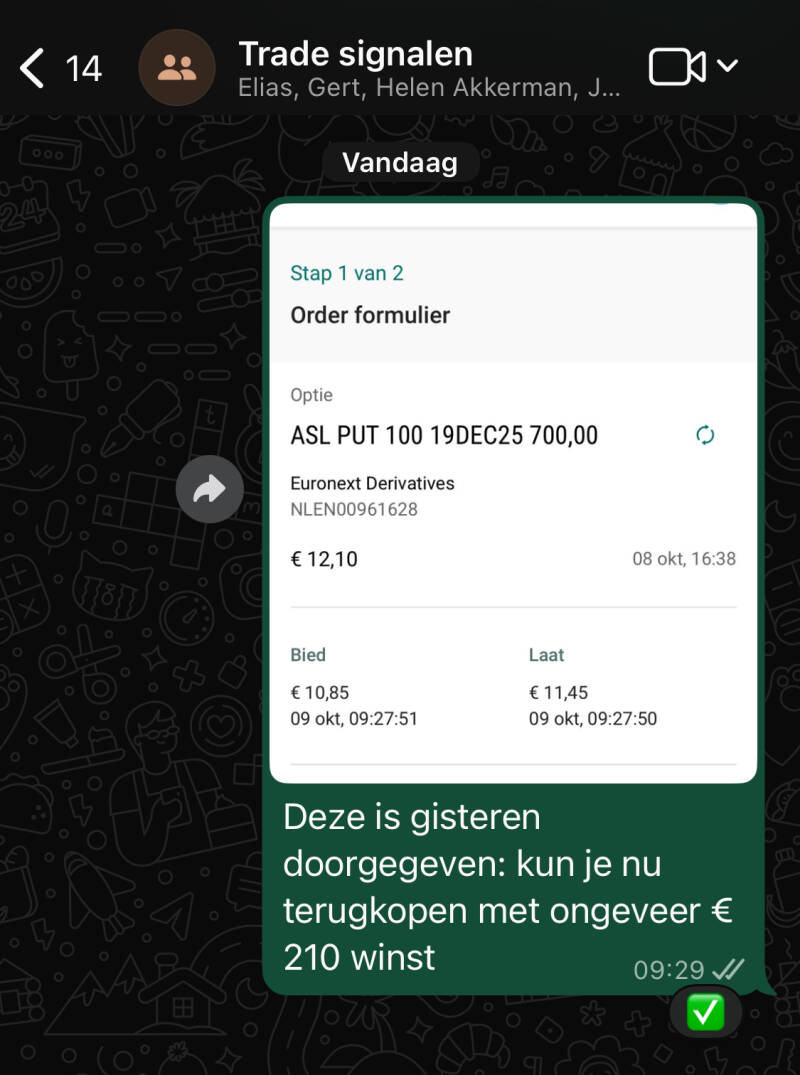Open the Trade signalen group avatar
This screenshot has width=800, height=1075.
click(177, 68)
